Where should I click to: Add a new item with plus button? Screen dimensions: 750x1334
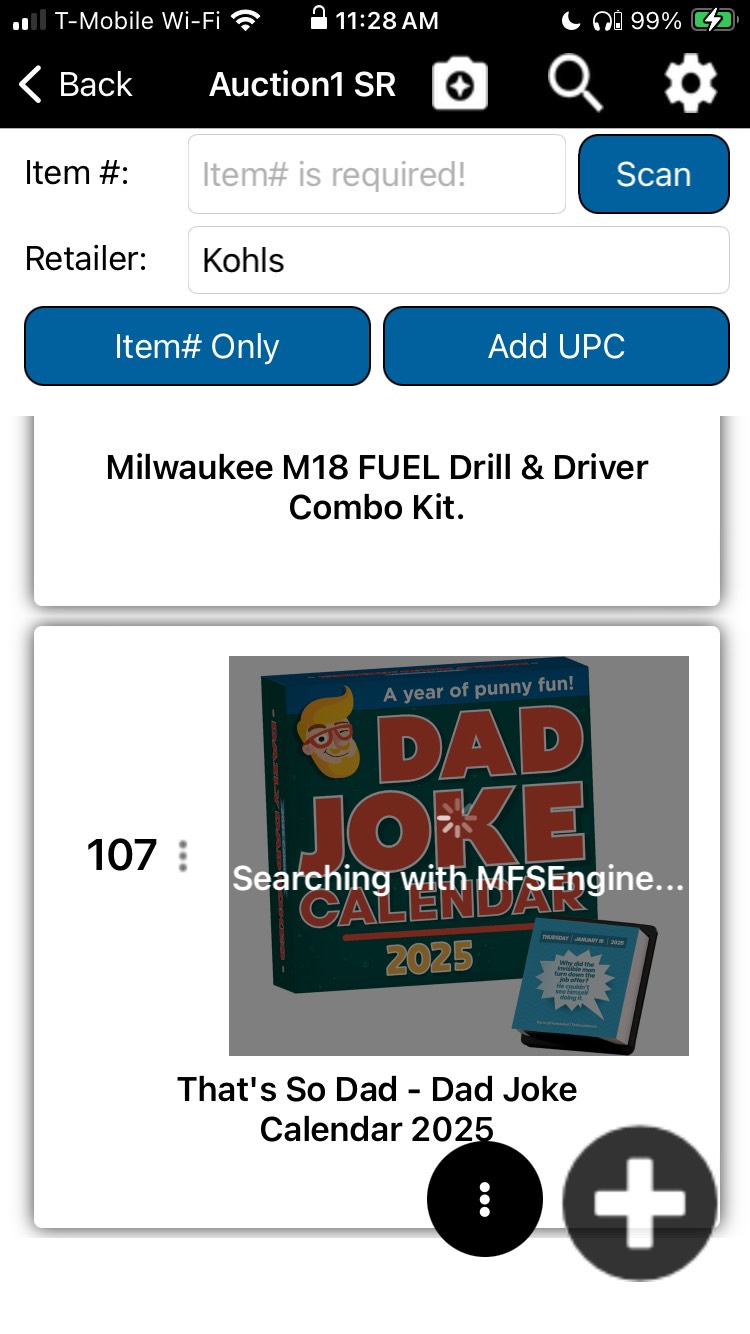[x=640, y=1203]
